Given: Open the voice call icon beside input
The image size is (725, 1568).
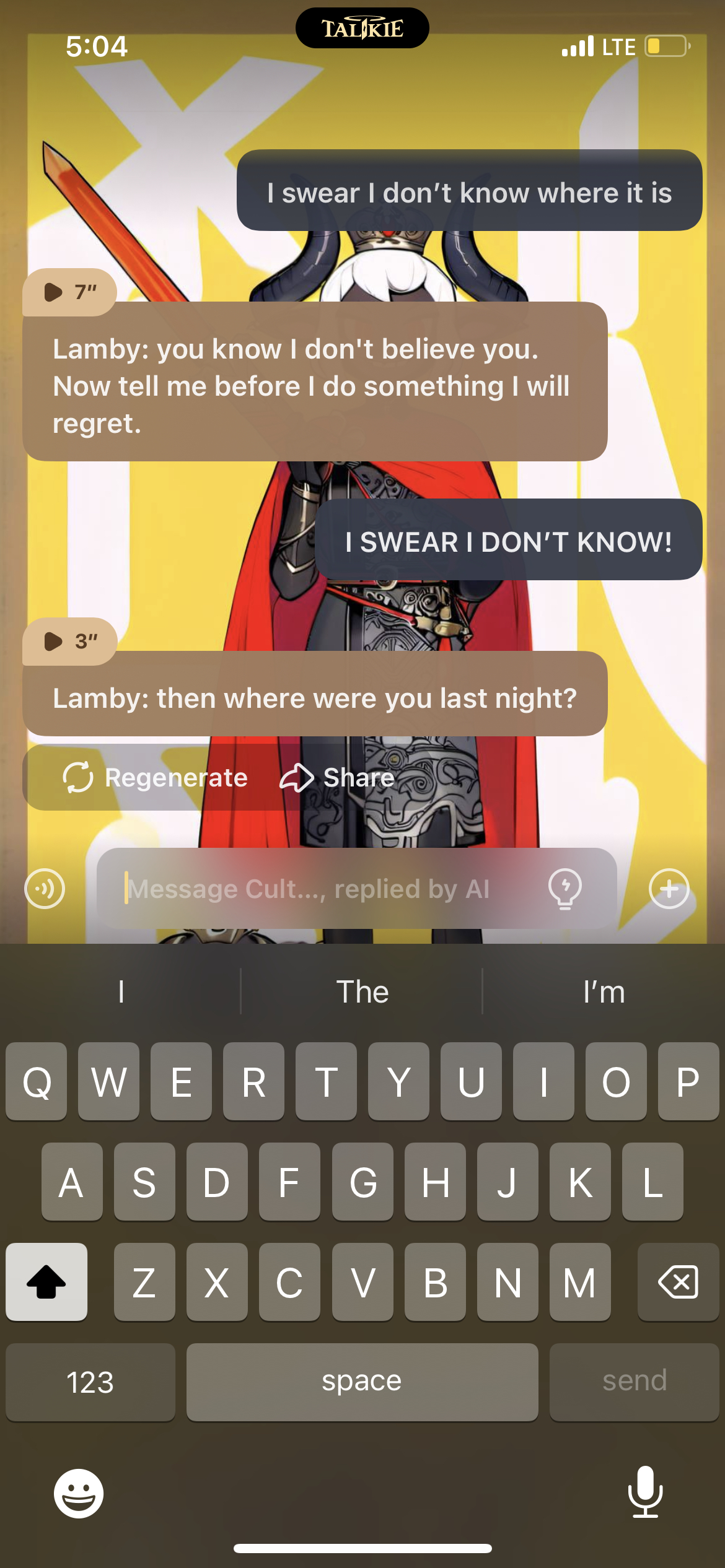Looking at the screenshot, I should [45, 889].
